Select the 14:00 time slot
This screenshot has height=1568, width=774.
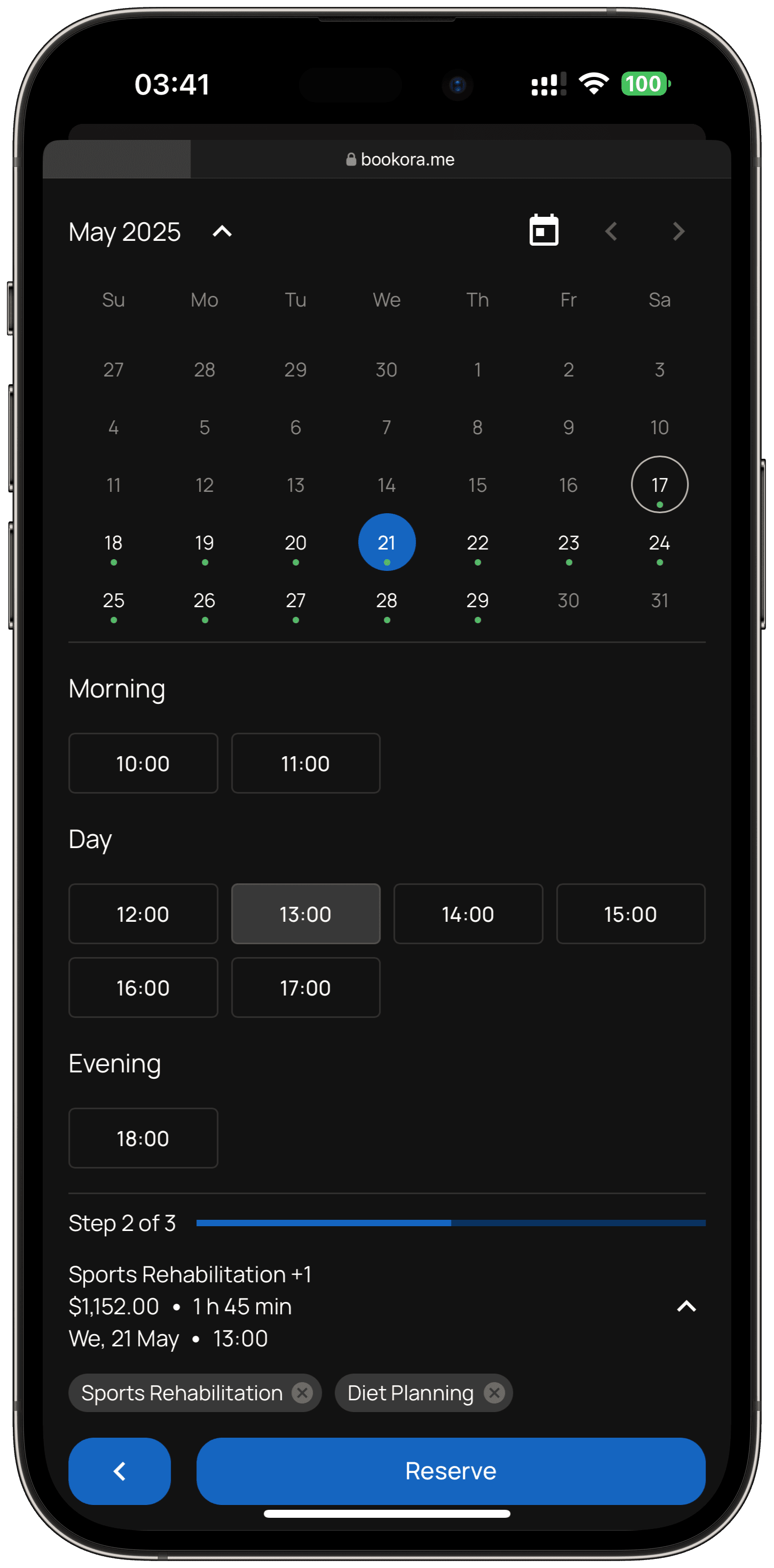468,914
